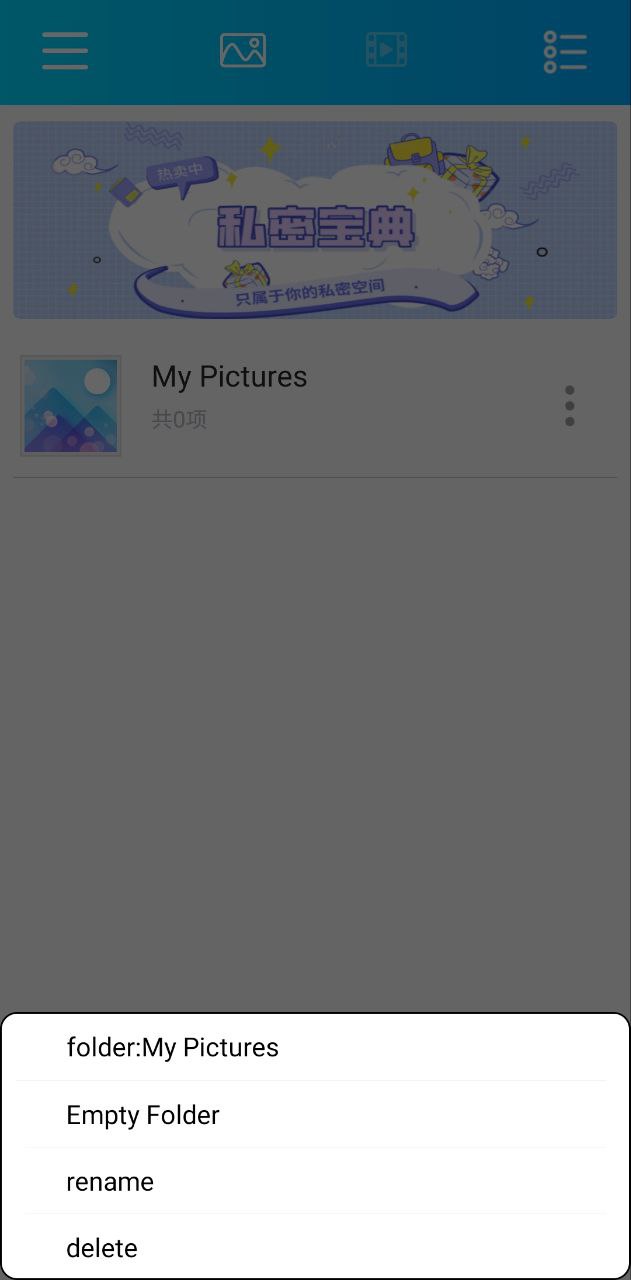Open the 私密宝典 promotional banner
Image resolution: width=631 pixels, height=1280 pixels.
[315, 221]
